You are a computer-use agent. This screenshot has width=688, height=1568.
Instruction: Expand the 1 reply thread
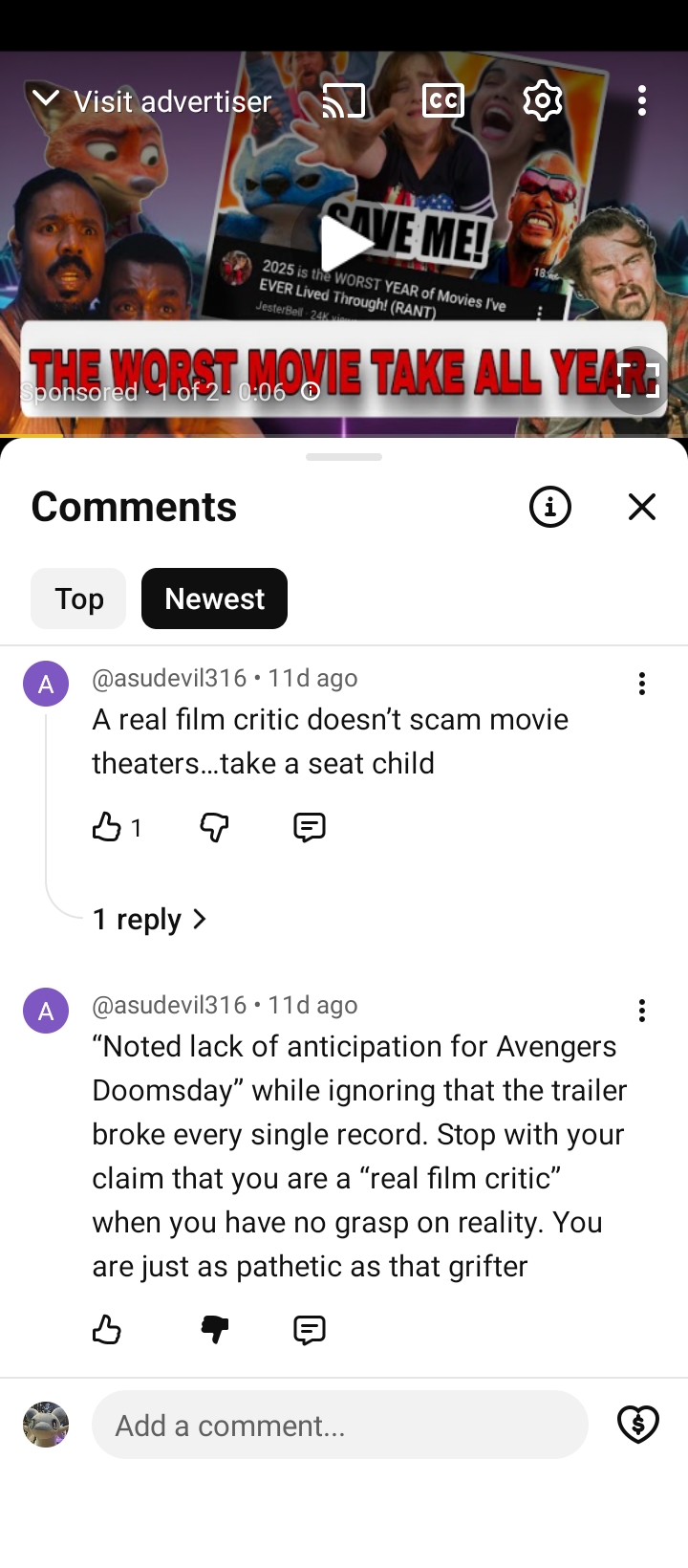point(150,919)
